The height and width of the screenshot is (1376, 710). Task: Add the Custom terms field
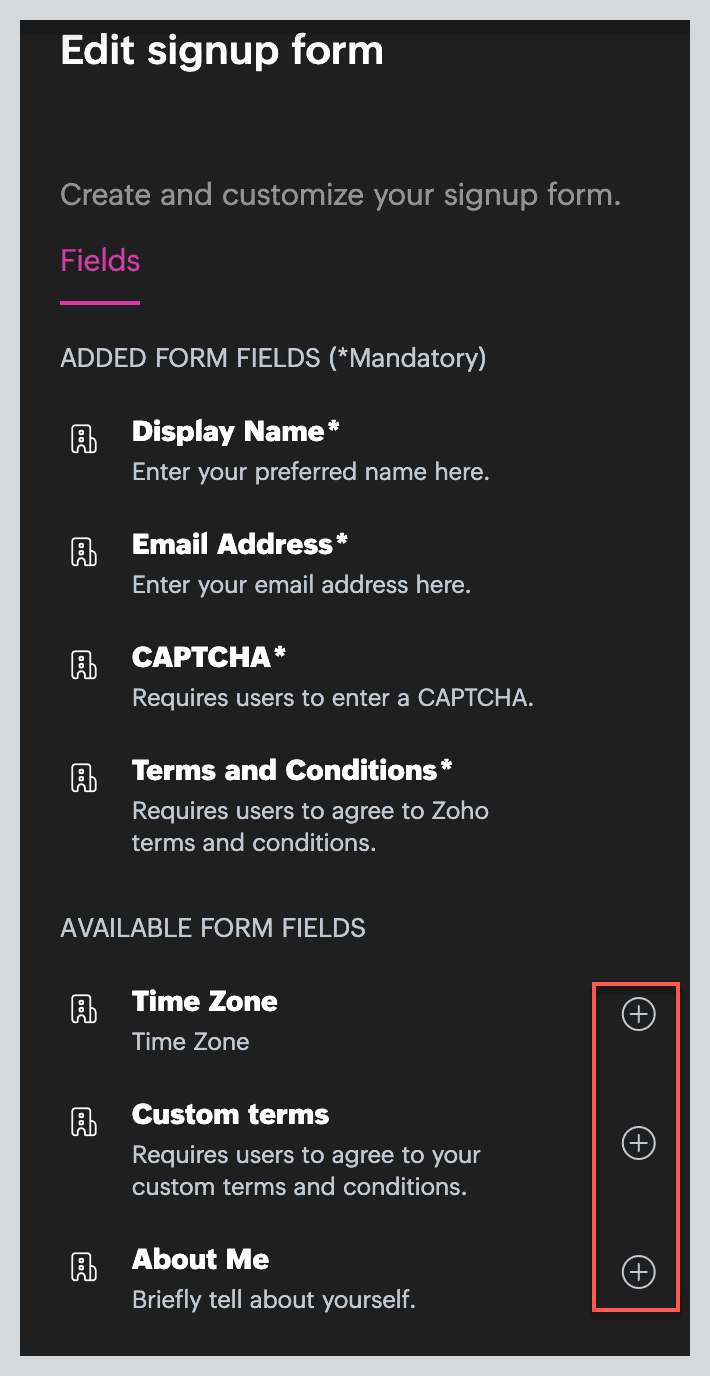click(x=638, y=1143)
